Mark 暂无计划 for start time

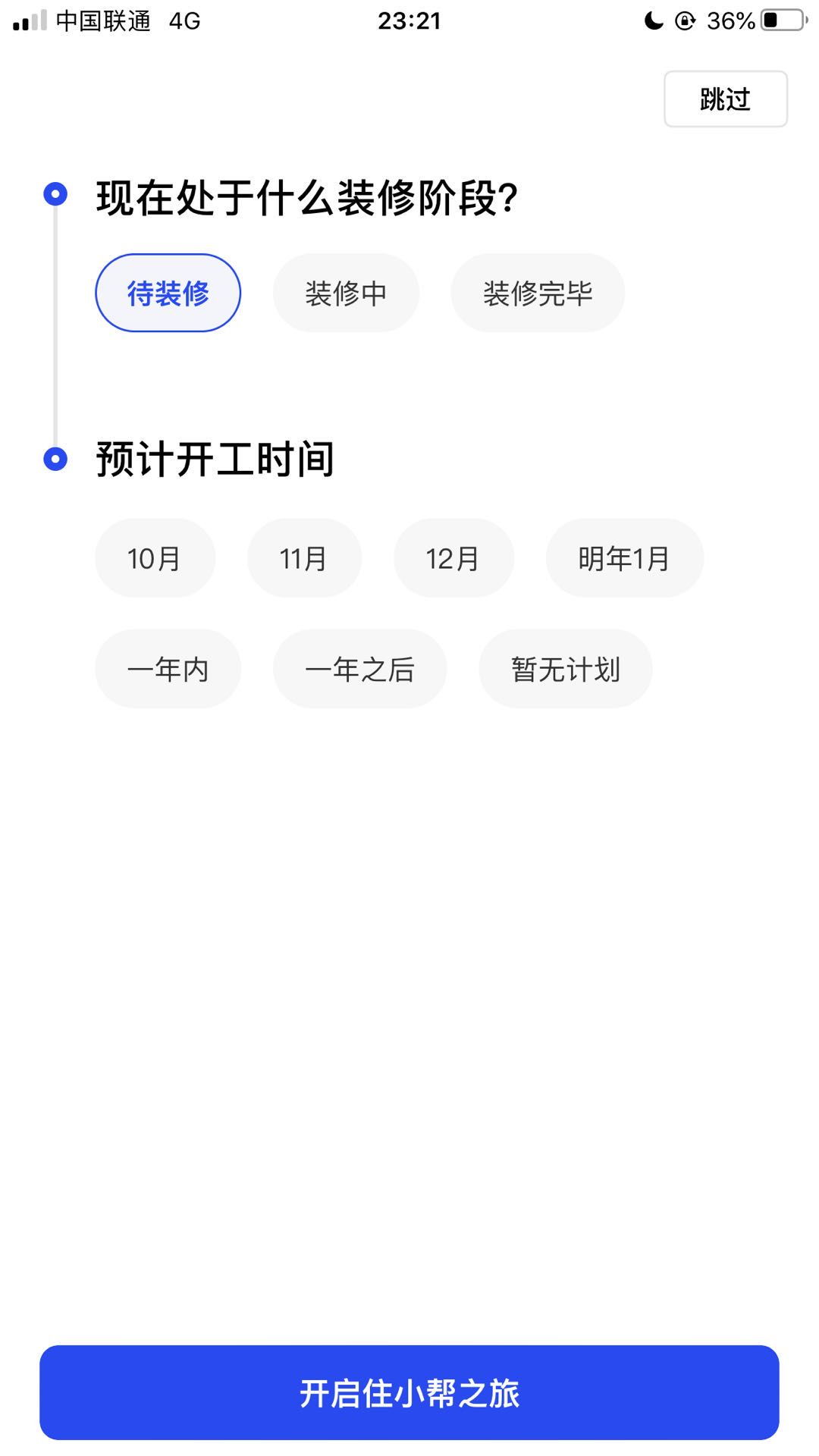click(565, 670)
